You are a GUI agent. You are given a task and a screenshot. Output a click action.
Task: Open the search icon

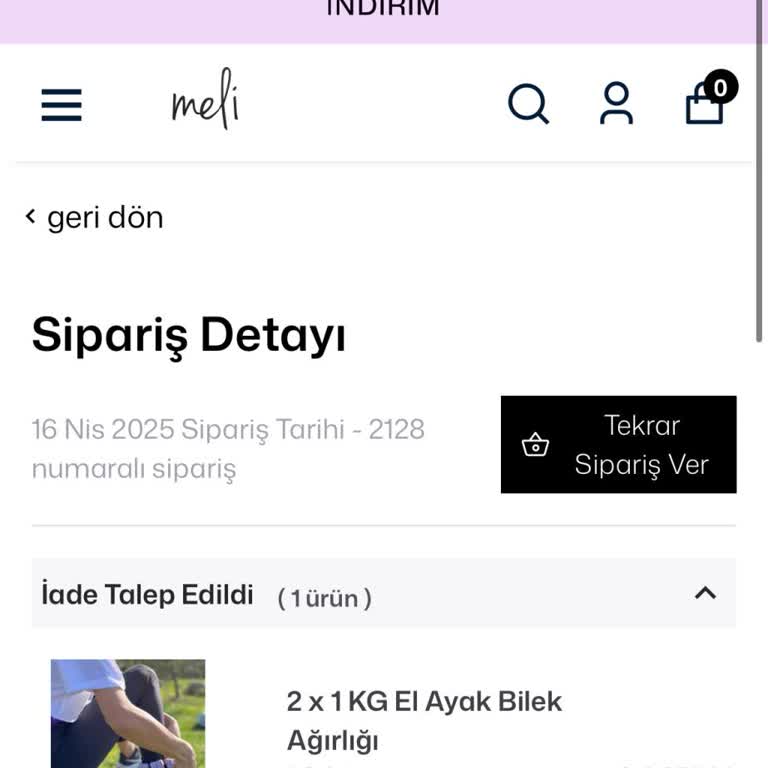[x=528, y=103]
